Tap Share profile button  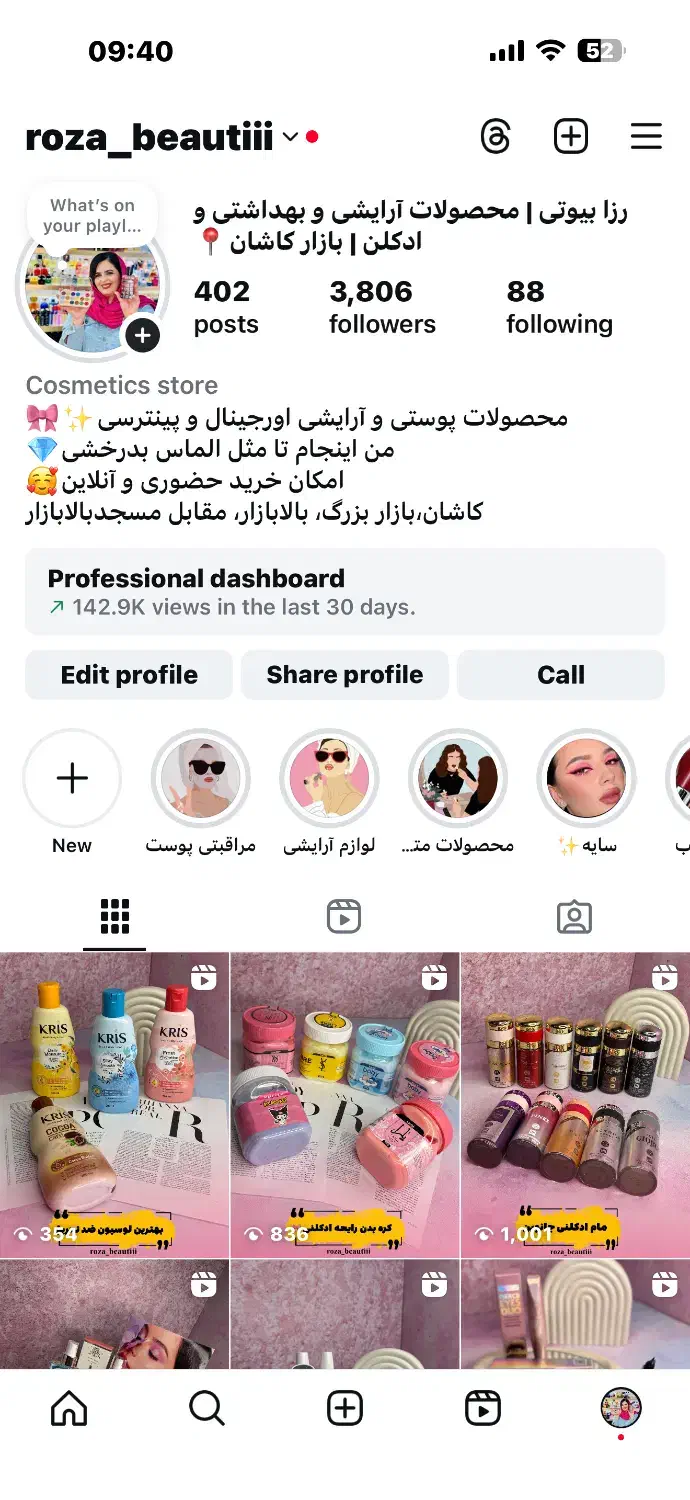point(345,675)
